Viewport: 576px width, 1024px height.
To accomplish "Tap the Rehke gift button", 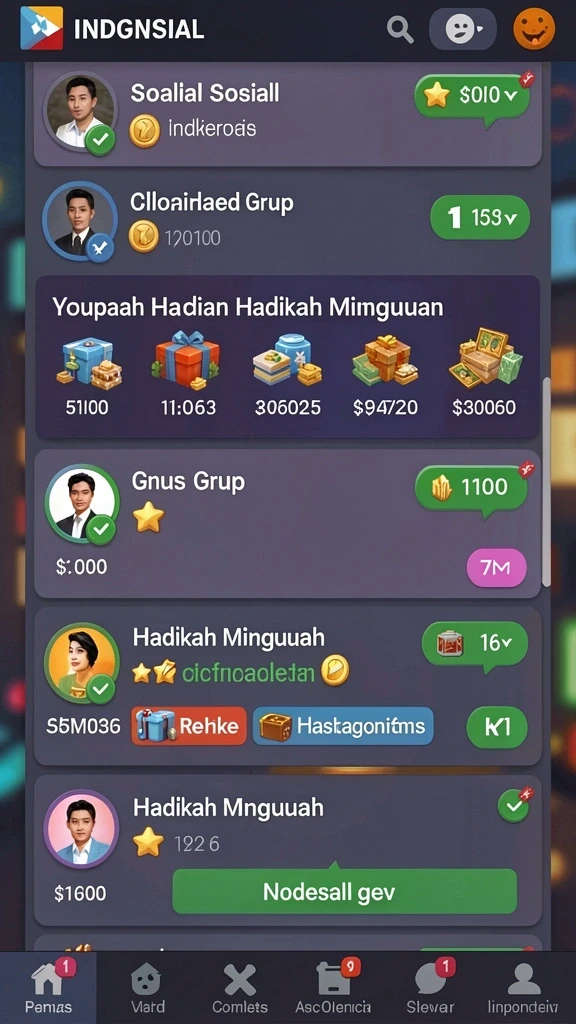I will (x=189, y=726).
